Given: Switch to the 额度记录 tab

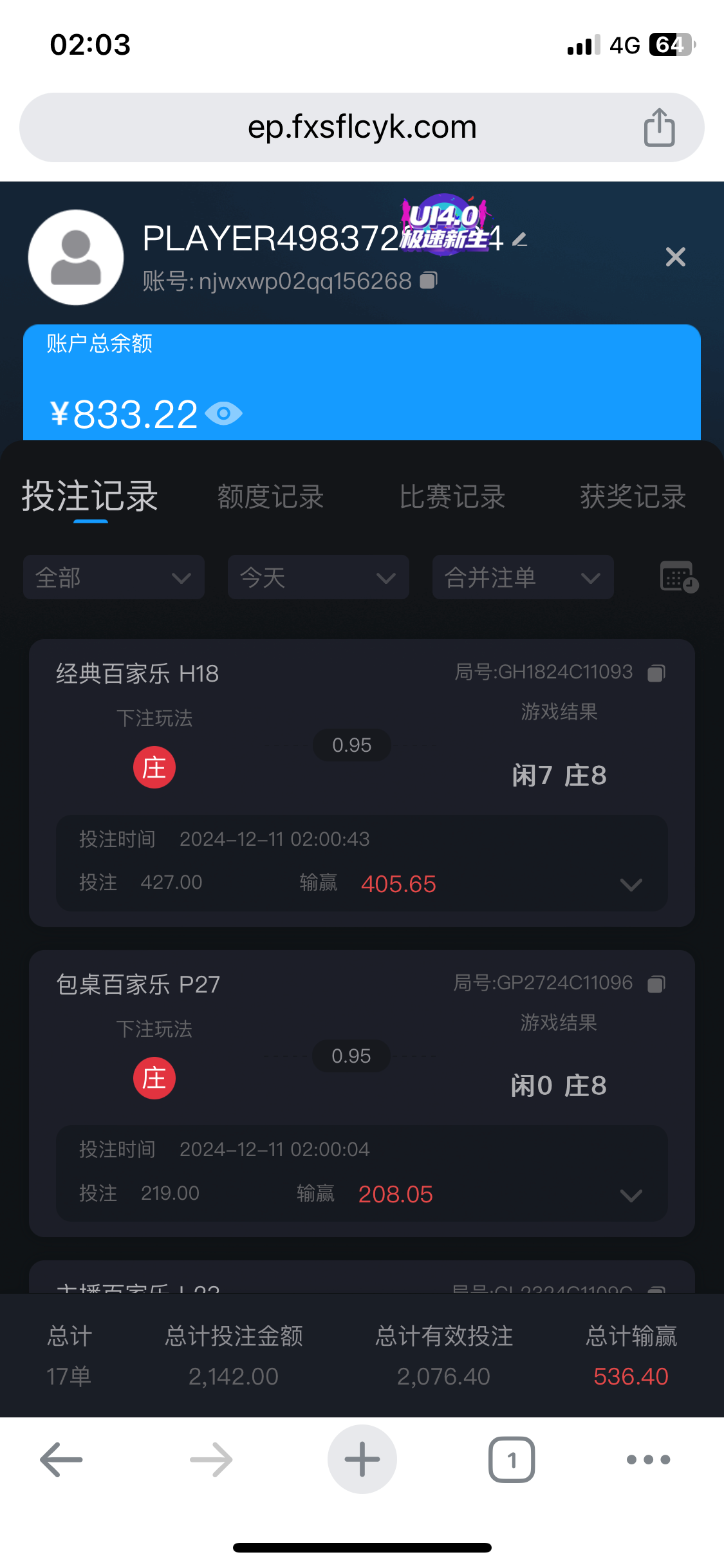Looking at the screenshot, I should (270, 497).
